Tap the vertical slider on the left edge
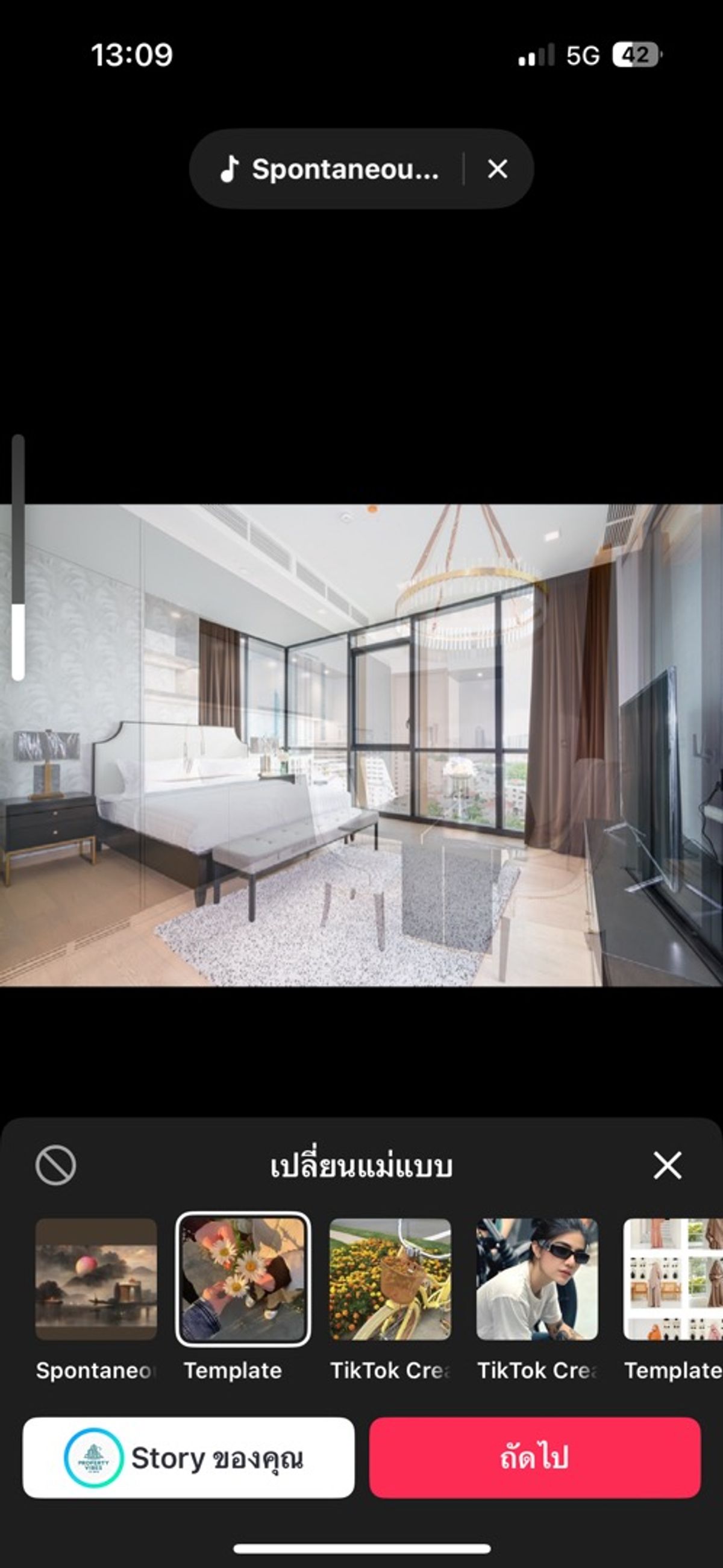This screenshot has height=1568, width=723. pyautogui.click(x=18, y=557)
